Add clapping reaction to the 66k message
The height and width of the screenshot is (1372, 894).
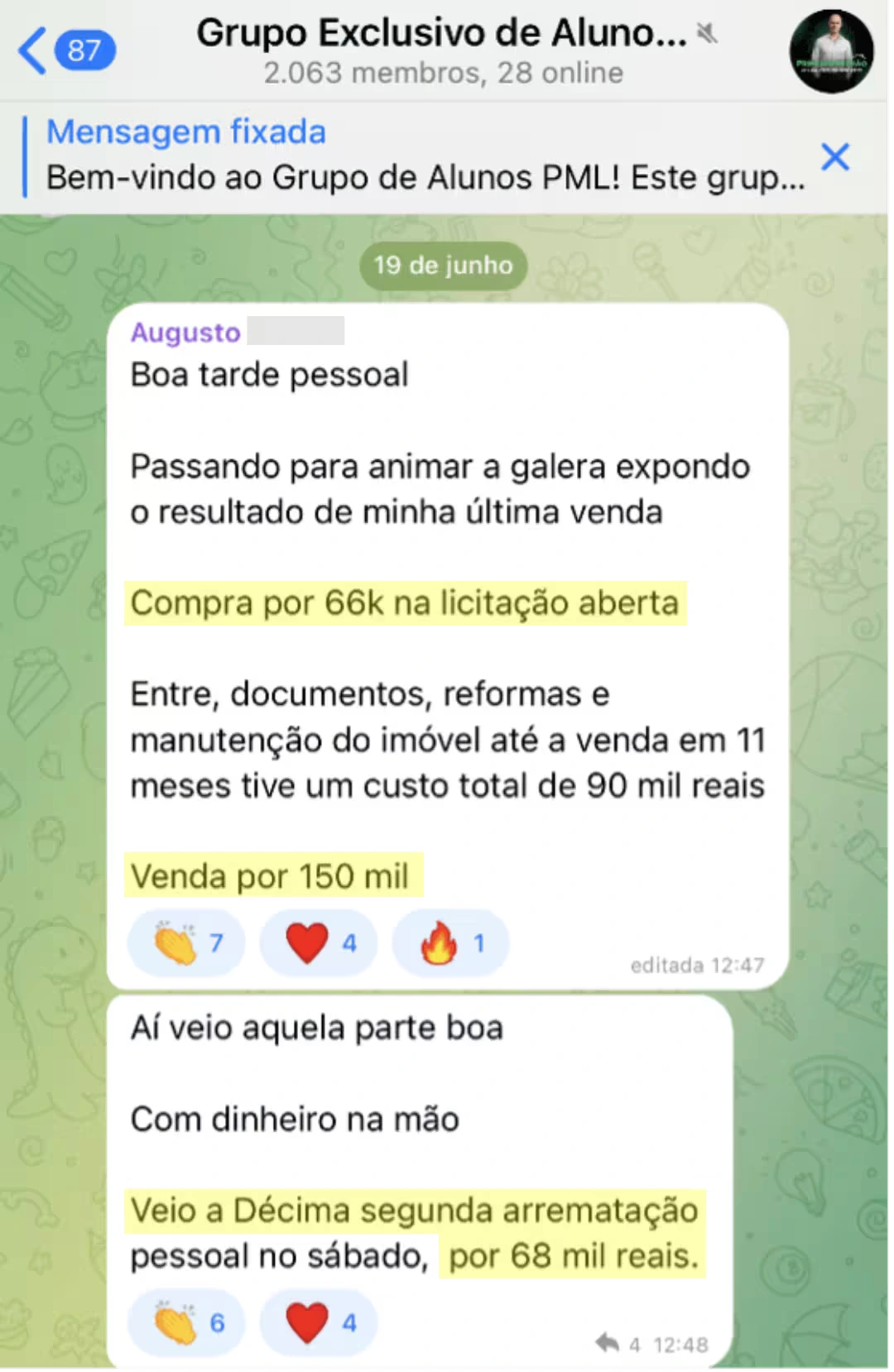tap(186, 943)
